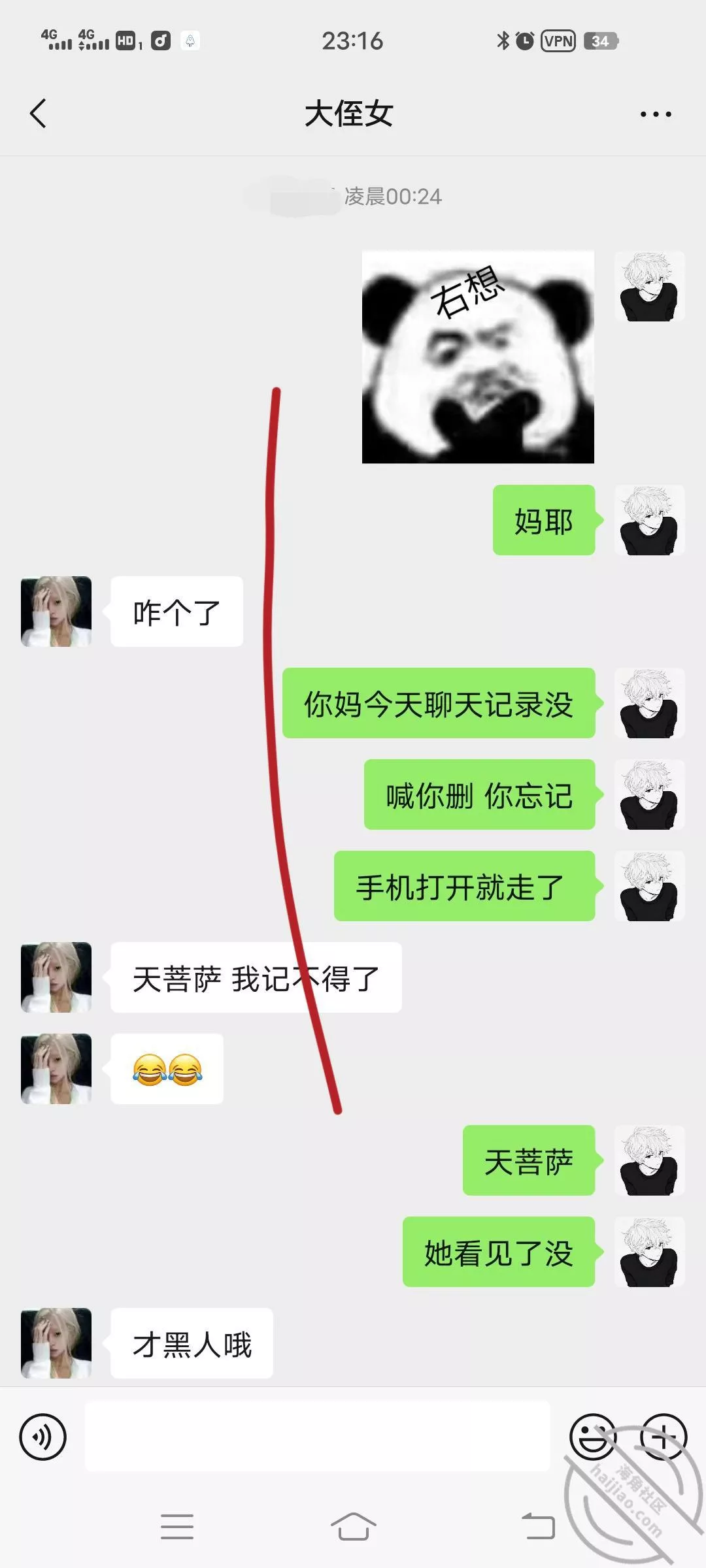Open the plus attachments menu

tap(663, 1437)
